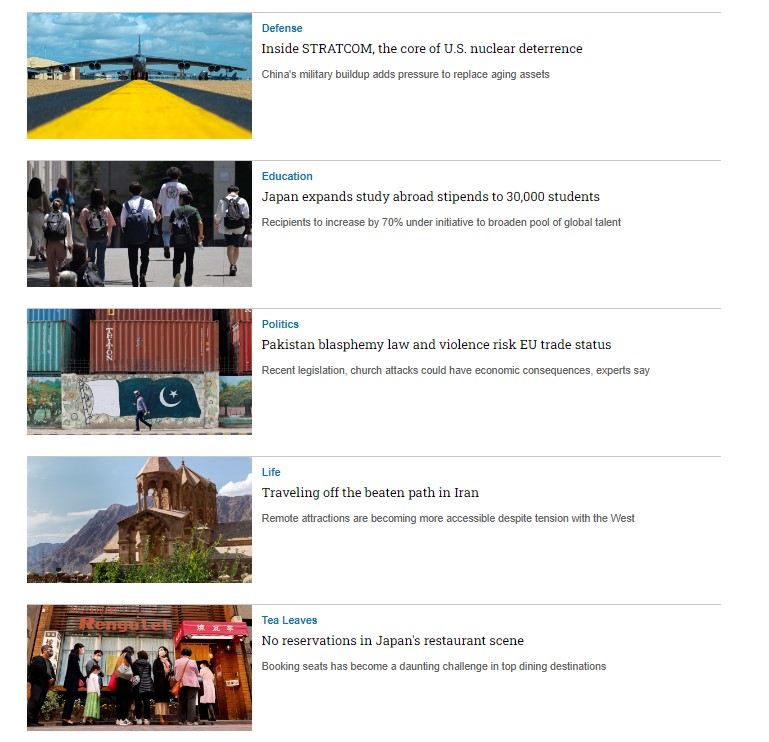This screenshot has height=742, width=769.
Task: Open the Tea Leaves category link
Action: coord(289,620)
